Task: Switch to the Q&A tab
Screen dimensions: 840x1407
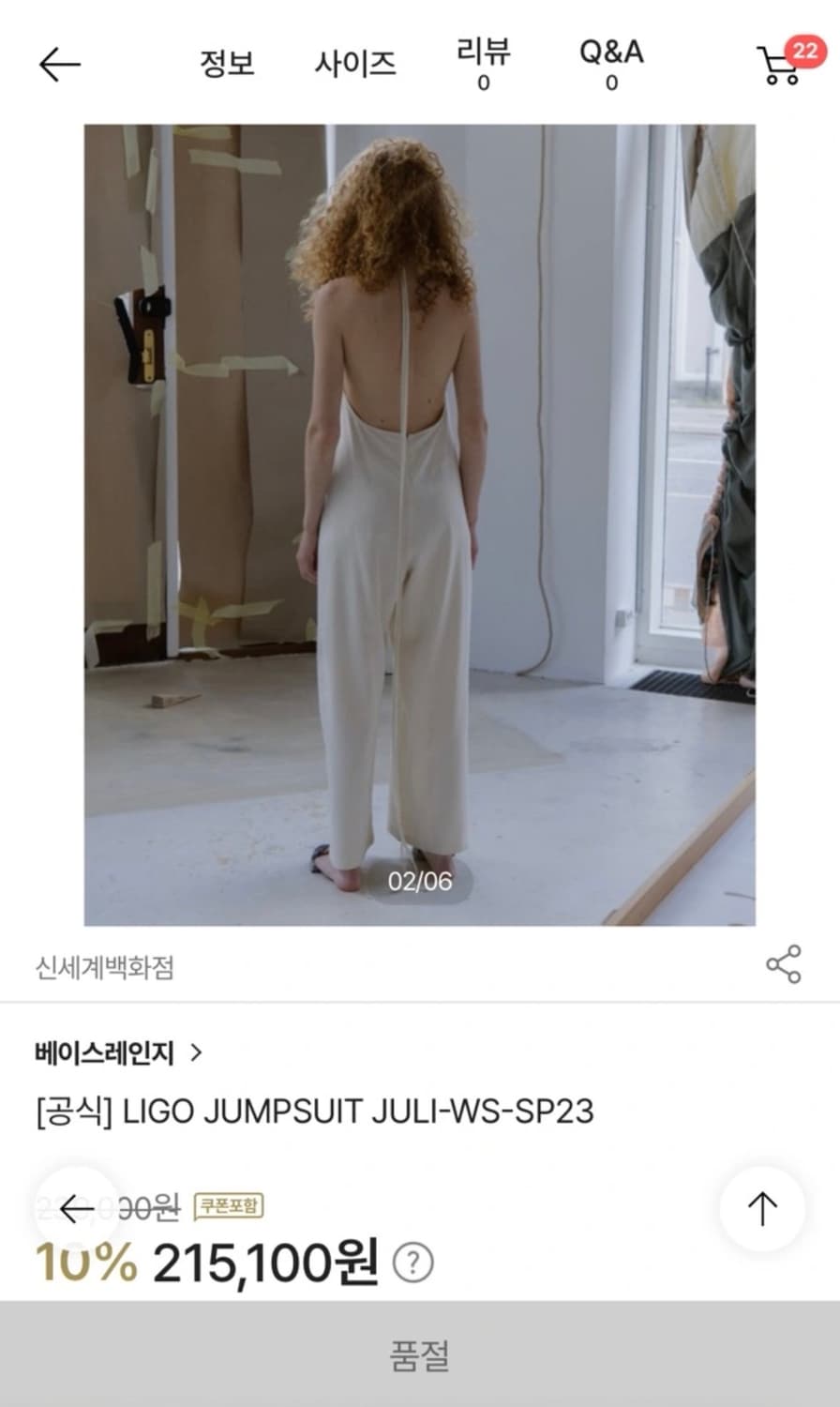Action: pyautogui.click(x=611, y=64)
